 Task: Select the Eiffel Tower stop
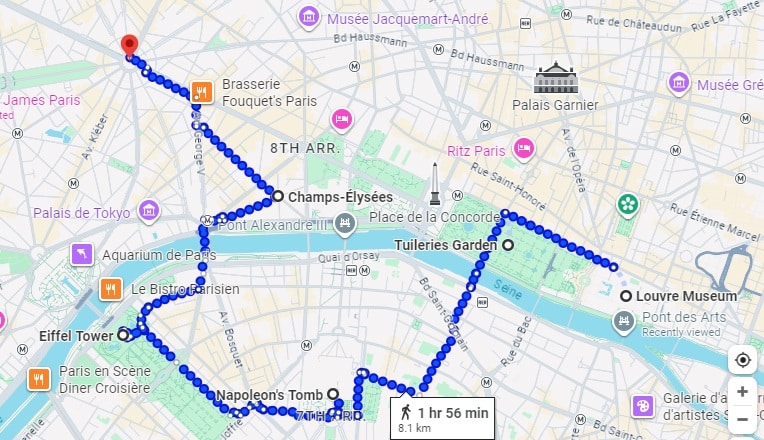[123, 335]
